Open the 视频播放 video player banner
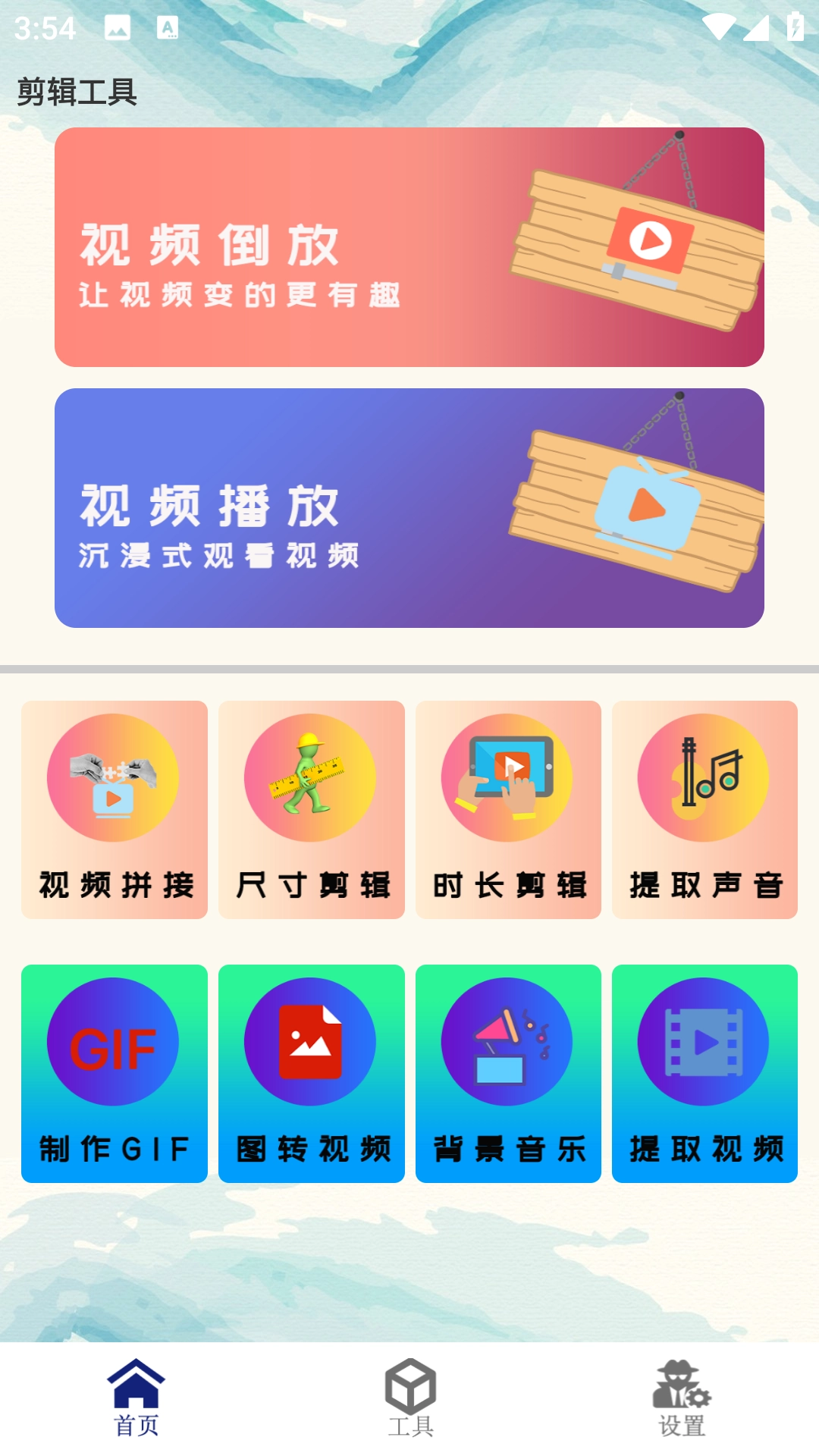 (x=409, y=508)
